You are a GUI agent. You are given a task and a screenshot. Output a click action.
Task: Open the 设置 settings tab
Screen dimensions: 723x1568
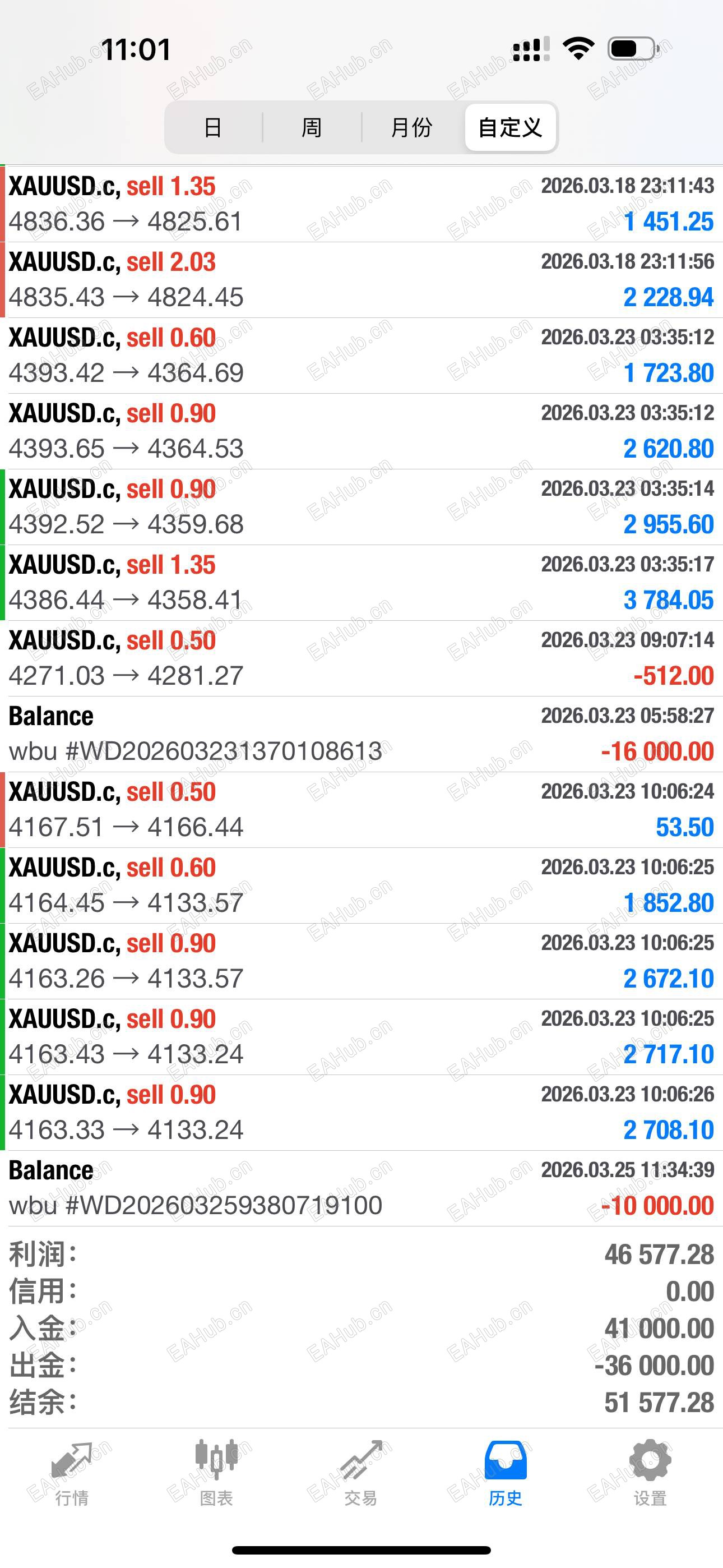point(650,1472)
